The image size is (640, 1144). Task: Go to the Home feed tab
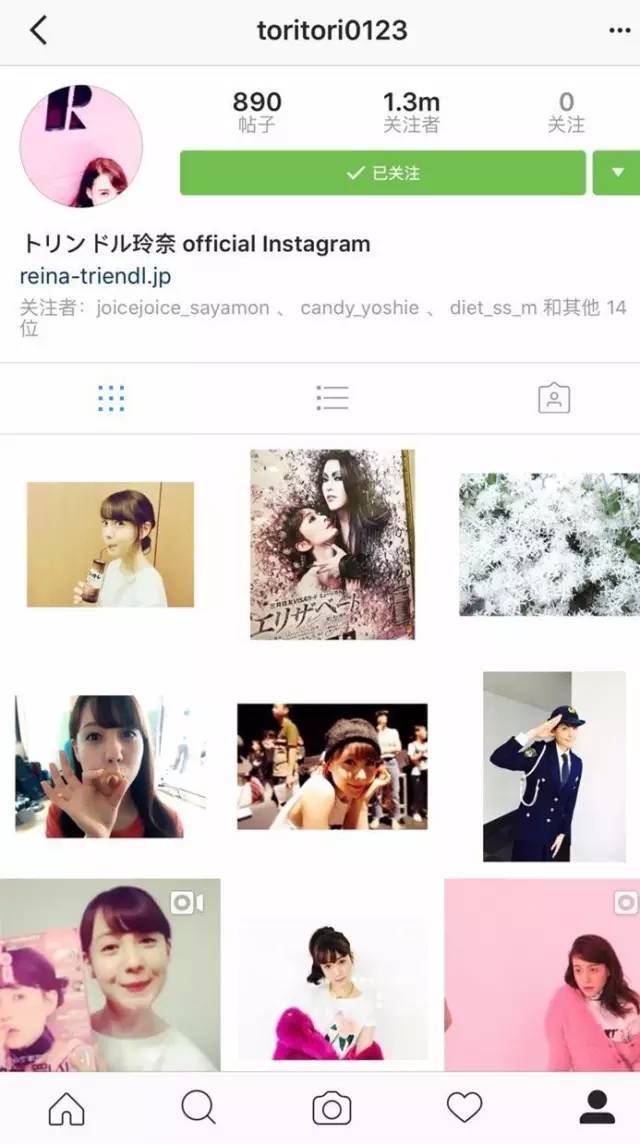point(66,1107)
